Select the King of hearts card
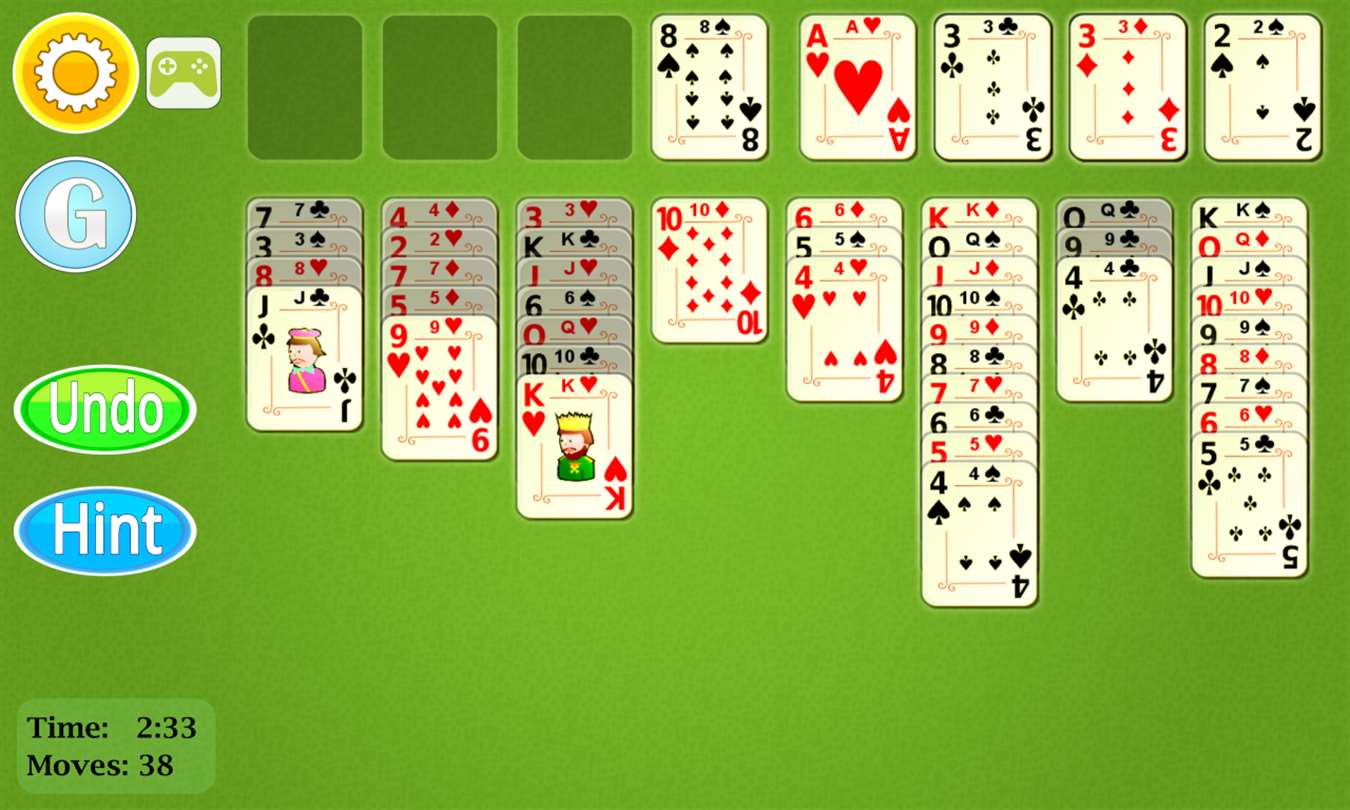The width and height of the screenshot is (1350, 810). (574, 447)
